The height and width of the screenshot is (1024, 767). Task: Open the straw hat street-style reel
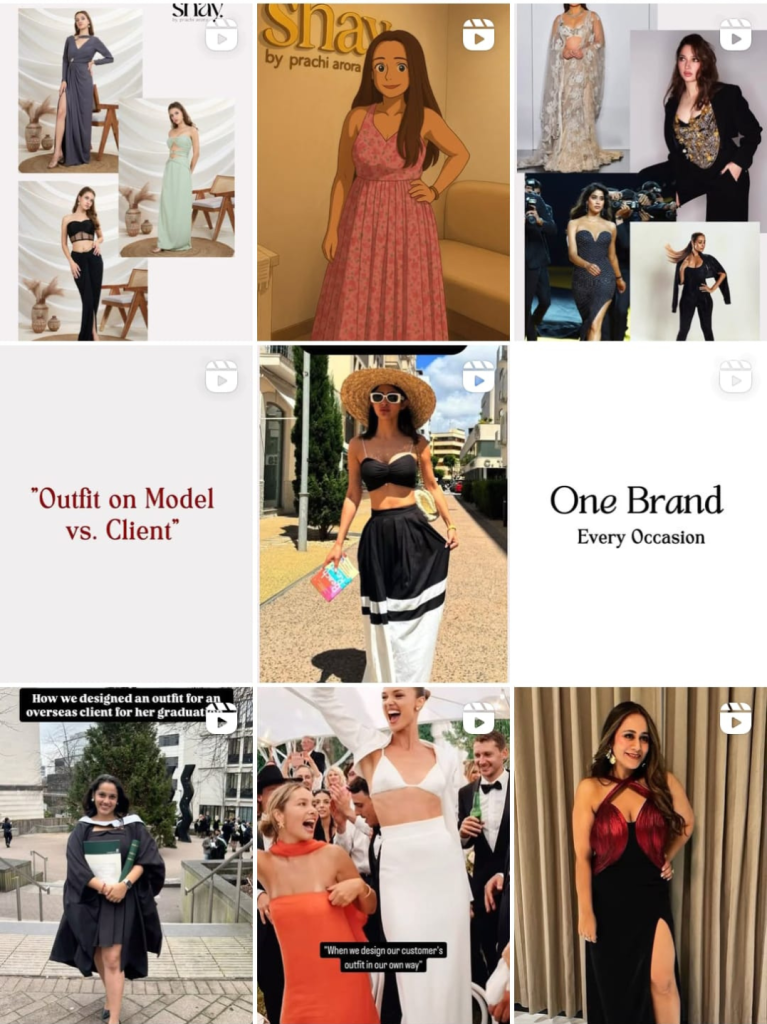pos(383,514)
